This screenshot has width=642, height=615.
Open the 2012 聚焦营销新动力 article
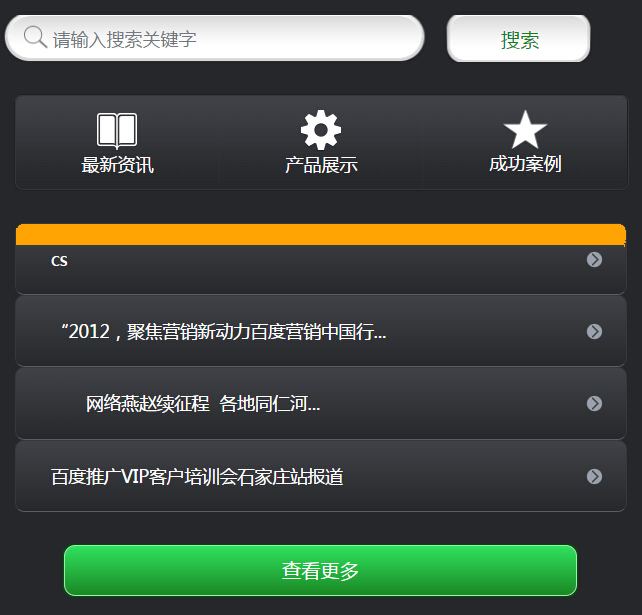321,331
